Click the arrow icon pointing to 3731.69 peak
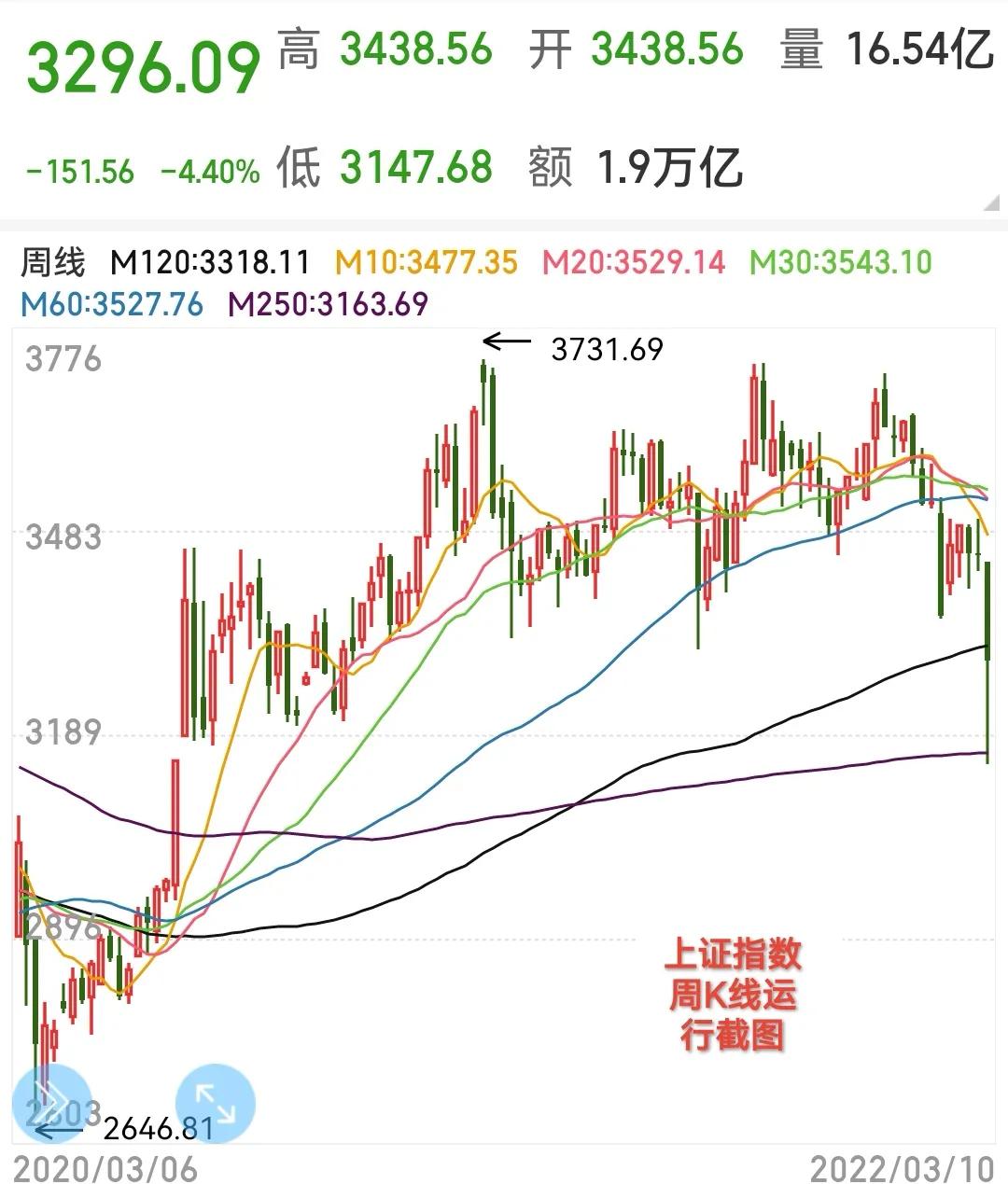The height and width of the screenshot is (1184, 1008). click(x=507, y=342)
